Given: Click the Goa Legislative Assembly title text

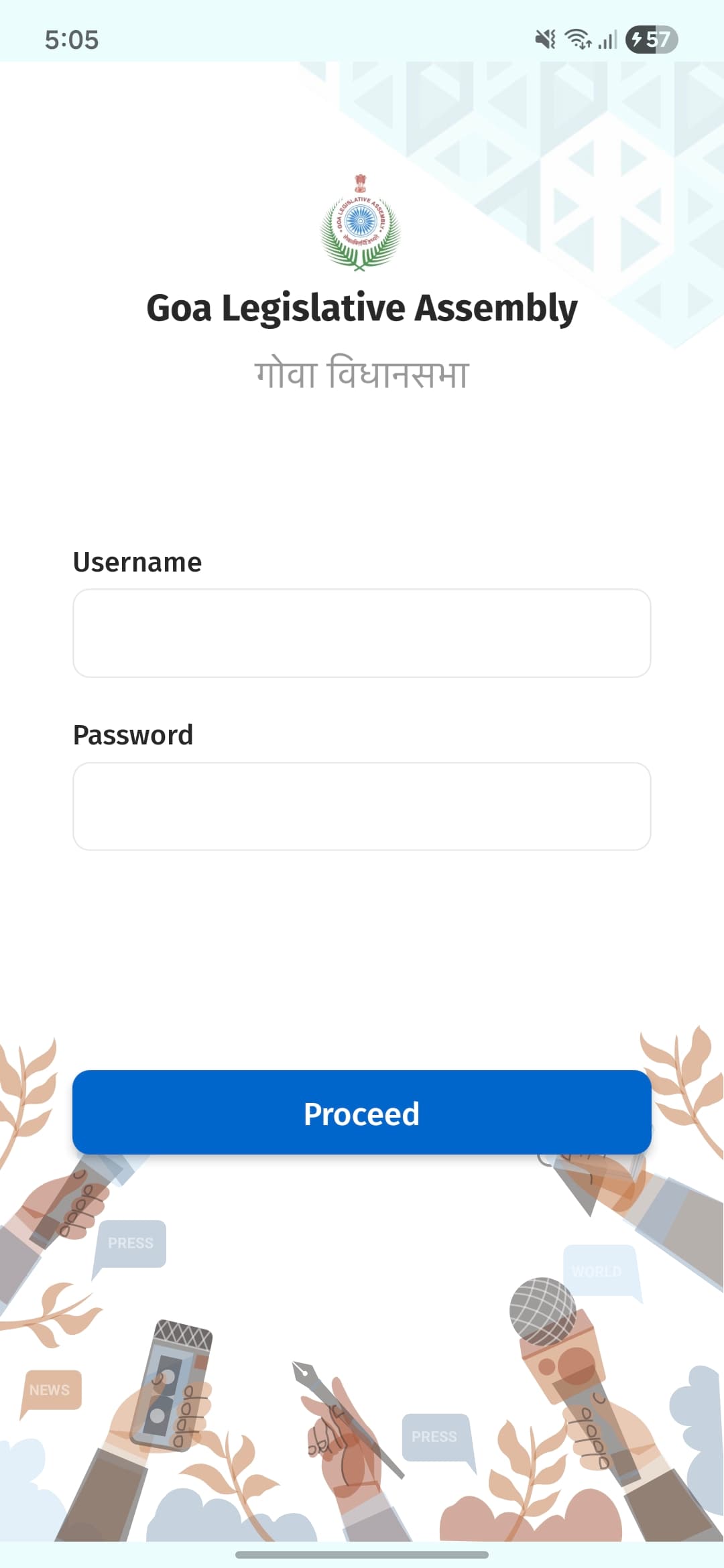Looking at the screenshot, I should [362, 309].
